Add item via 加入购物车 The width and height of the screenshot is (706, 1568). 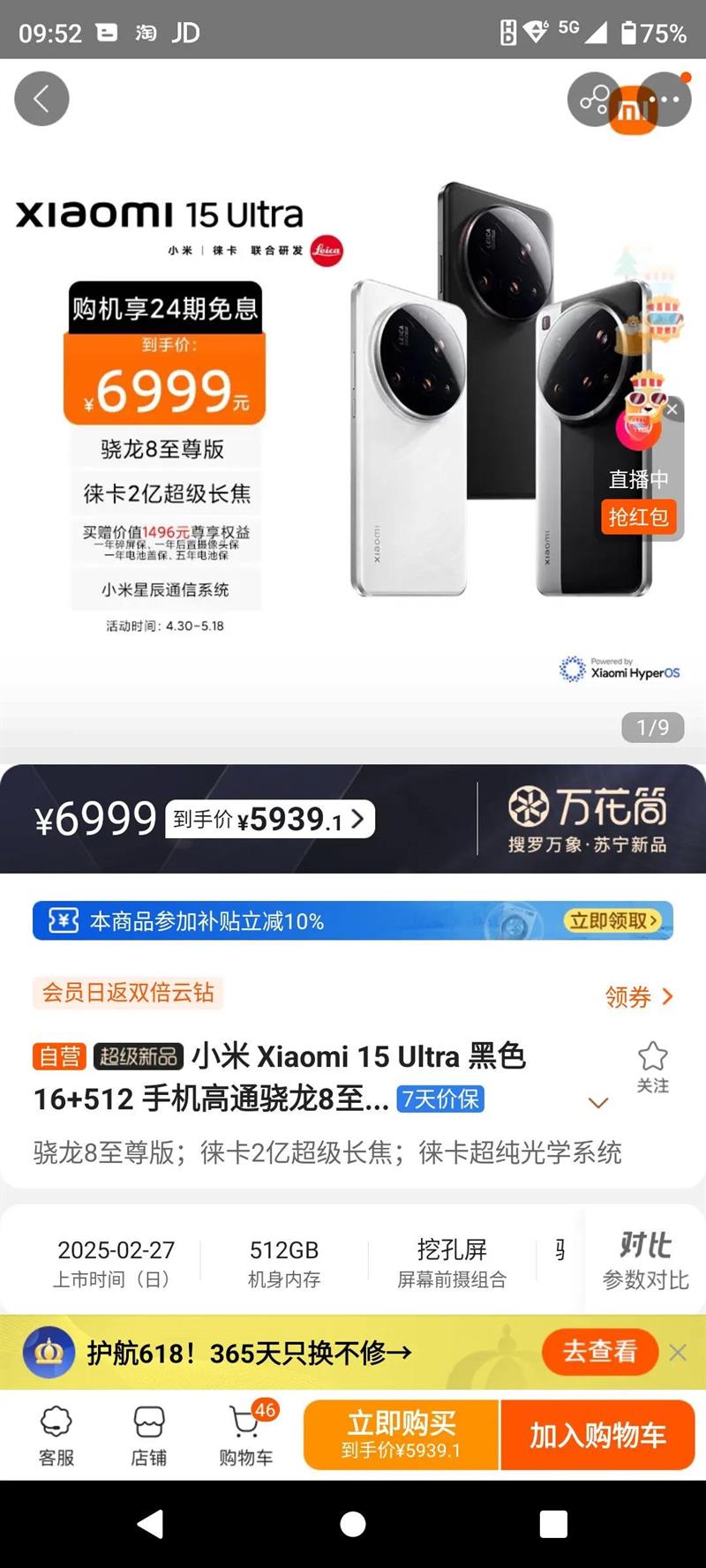tap(597, 1435)
